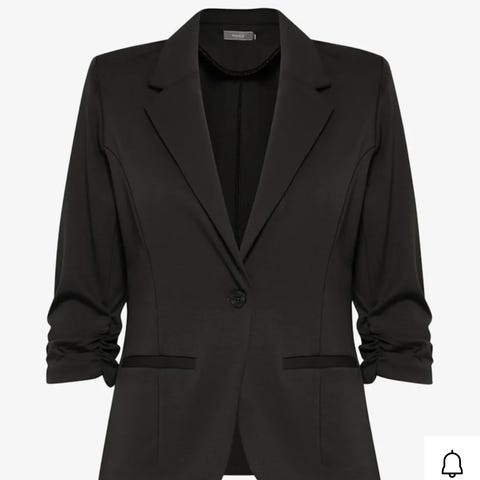Tap the bell icon to get alerts

pyautogui.click(x=452, y=463)
